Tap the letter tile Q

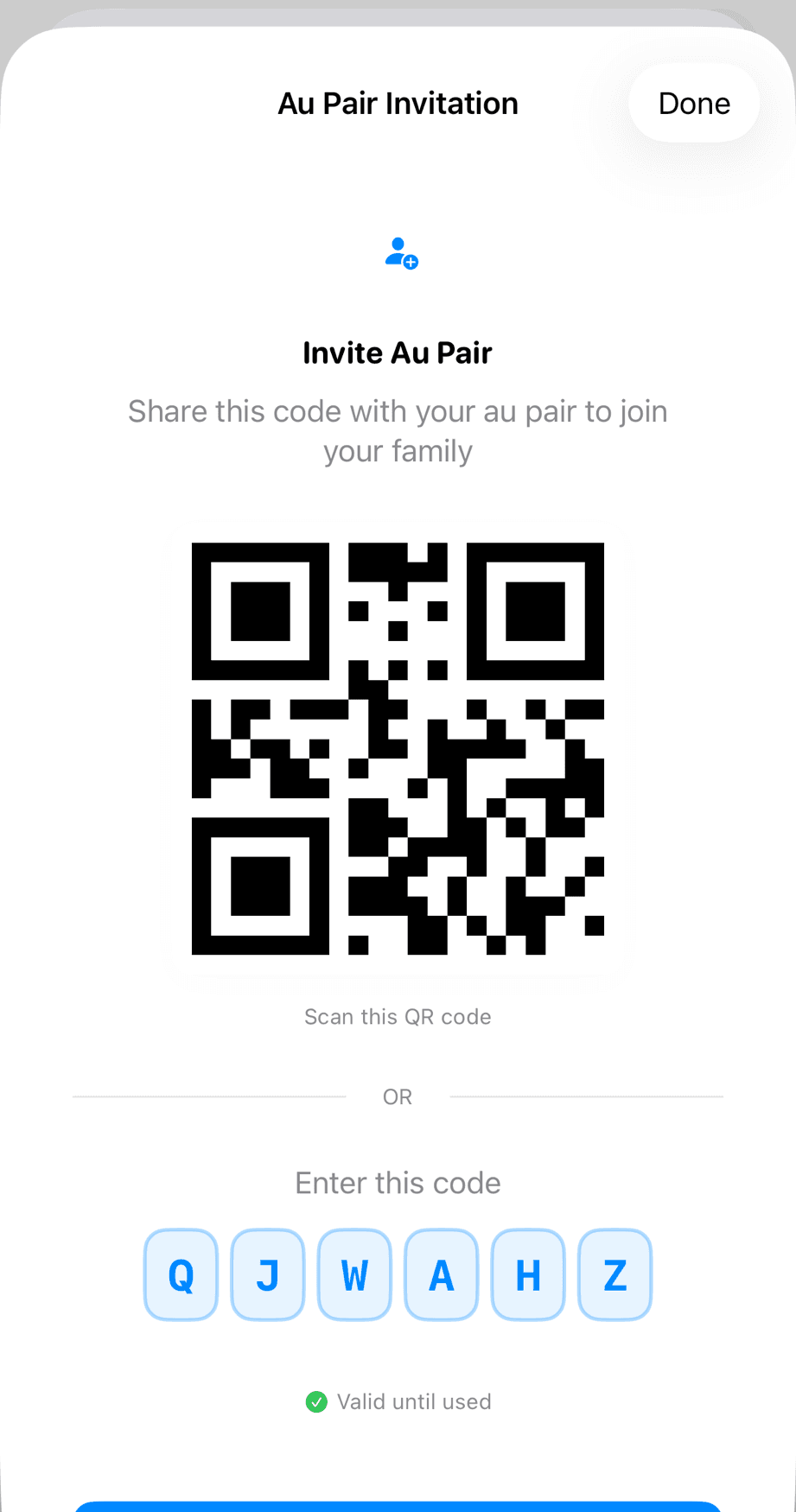pos(181,1274)
